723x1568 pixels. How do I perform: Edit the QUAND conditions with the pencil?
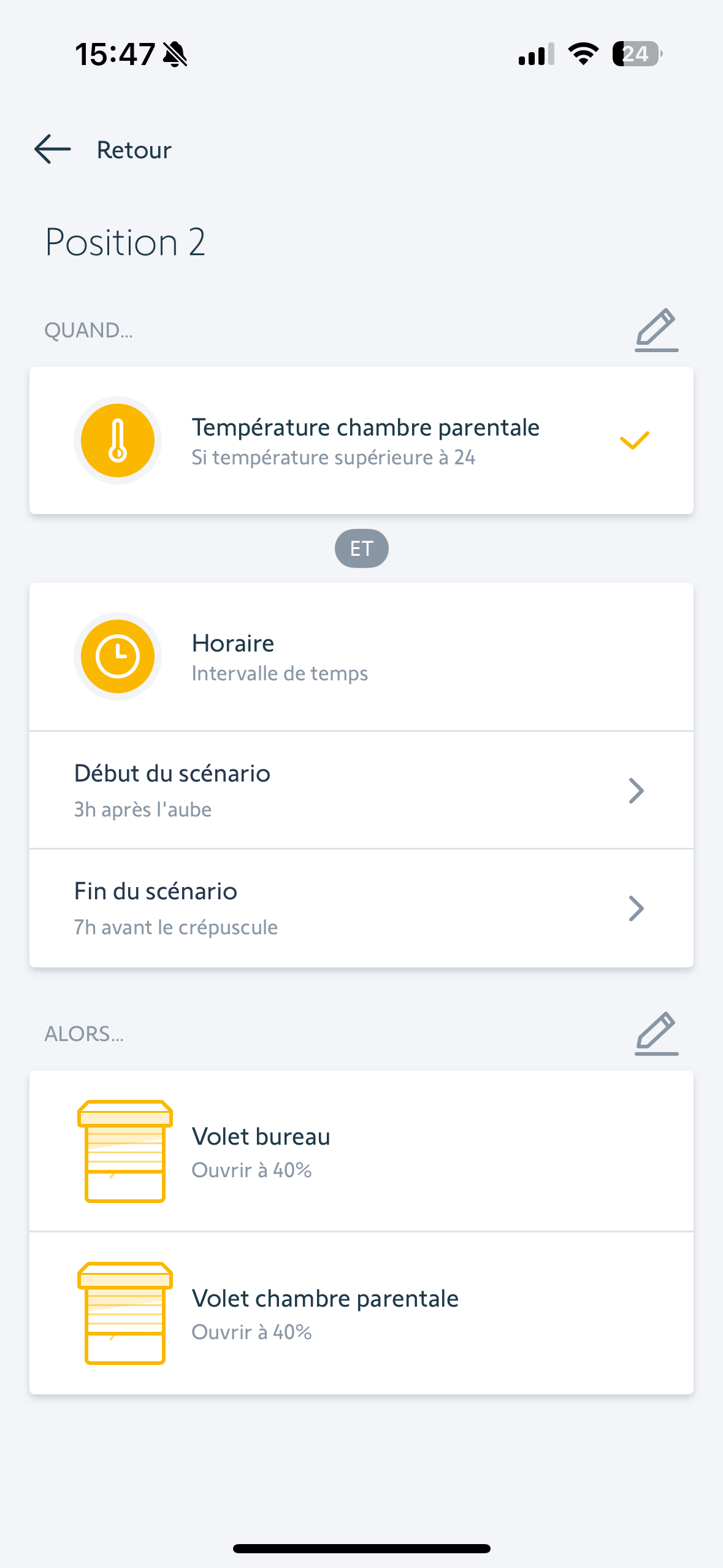coord(656,330)
